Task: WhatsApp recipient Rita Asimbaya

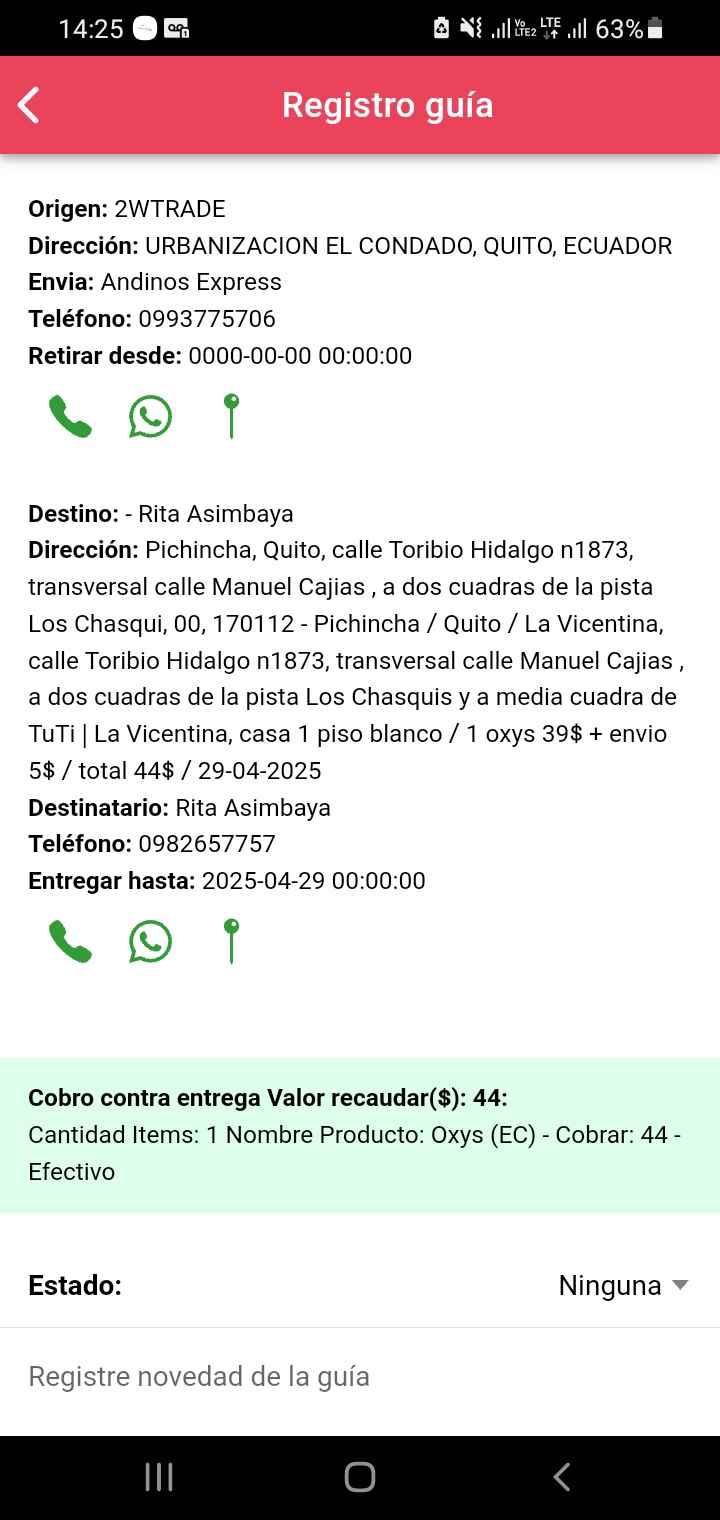Action: coord(150,942)
